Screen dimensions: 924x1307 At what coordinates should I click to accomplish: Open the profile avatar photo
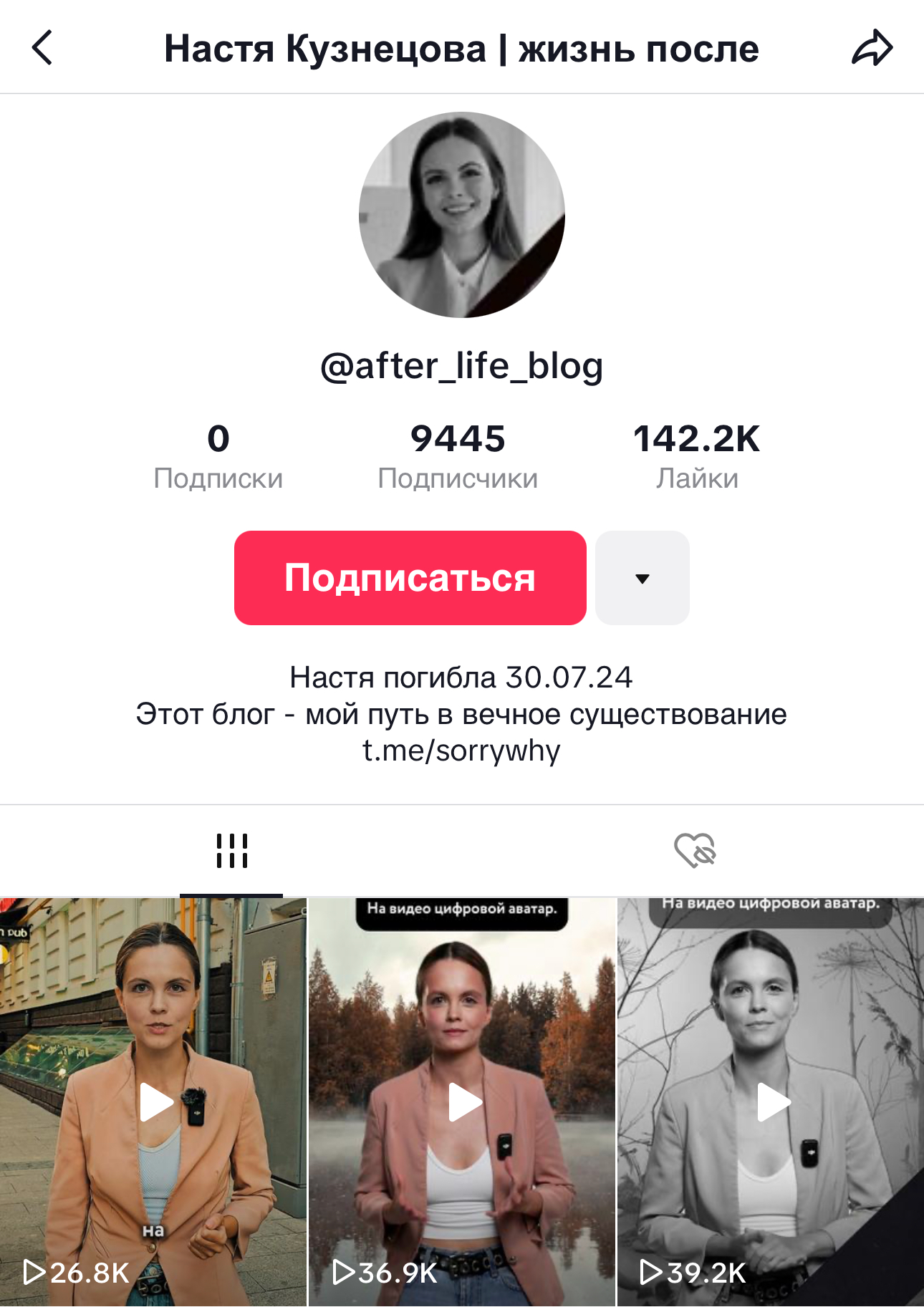pos(462,215)
